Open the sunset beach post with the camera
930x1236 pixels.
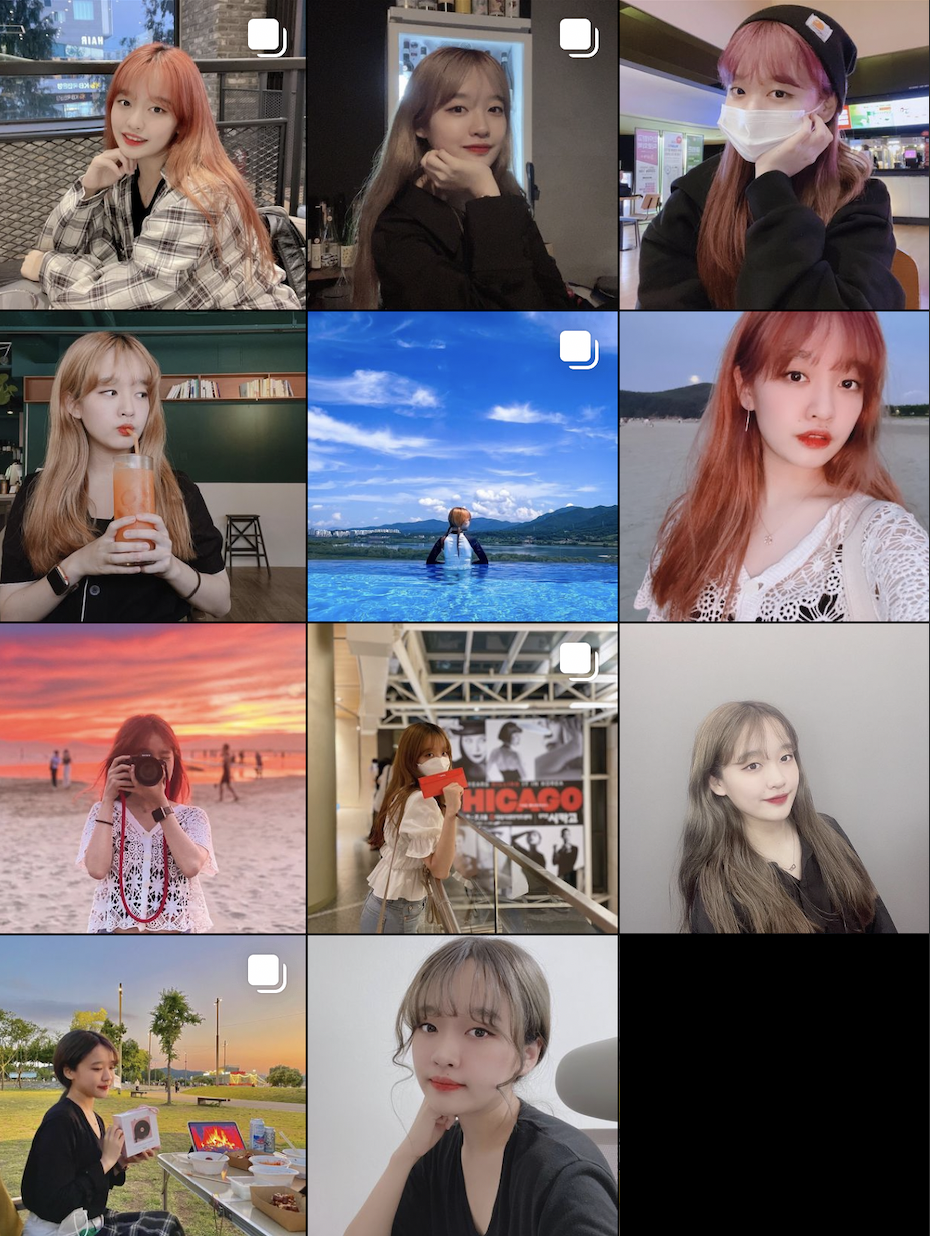click(153, 778)
